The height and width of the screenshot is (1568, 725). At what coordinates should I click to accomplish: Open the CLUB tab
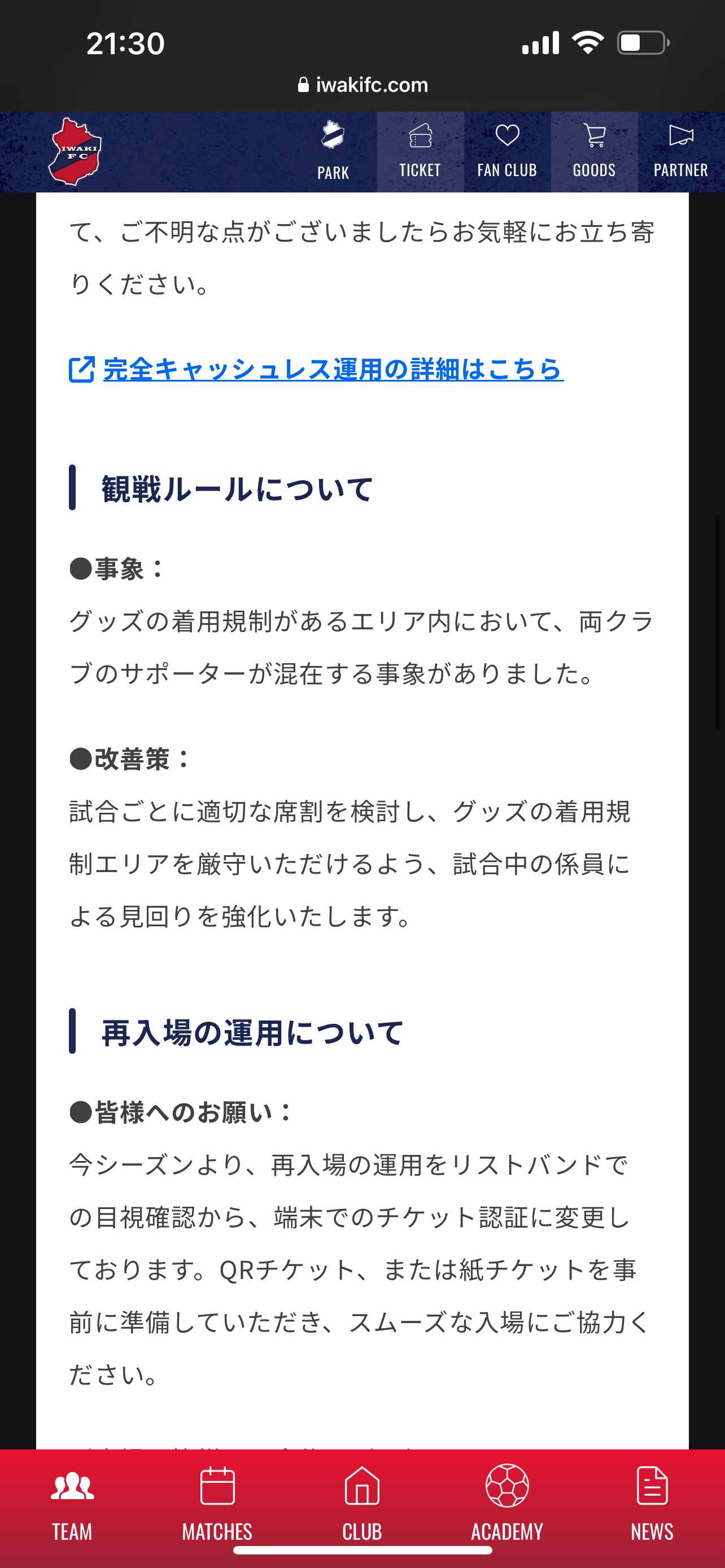point(362,1503)
